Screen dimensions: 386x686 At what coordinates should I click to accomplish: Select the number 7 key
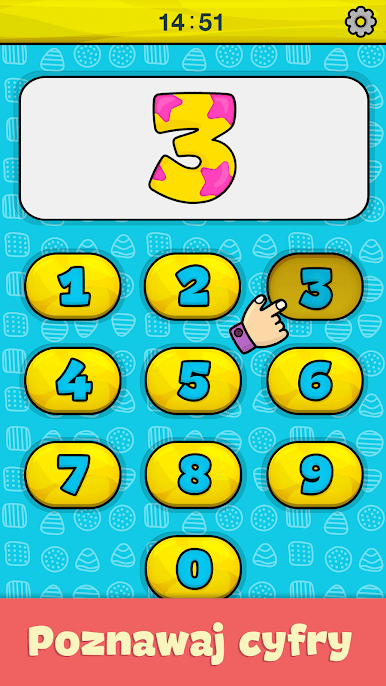[73, 475]
